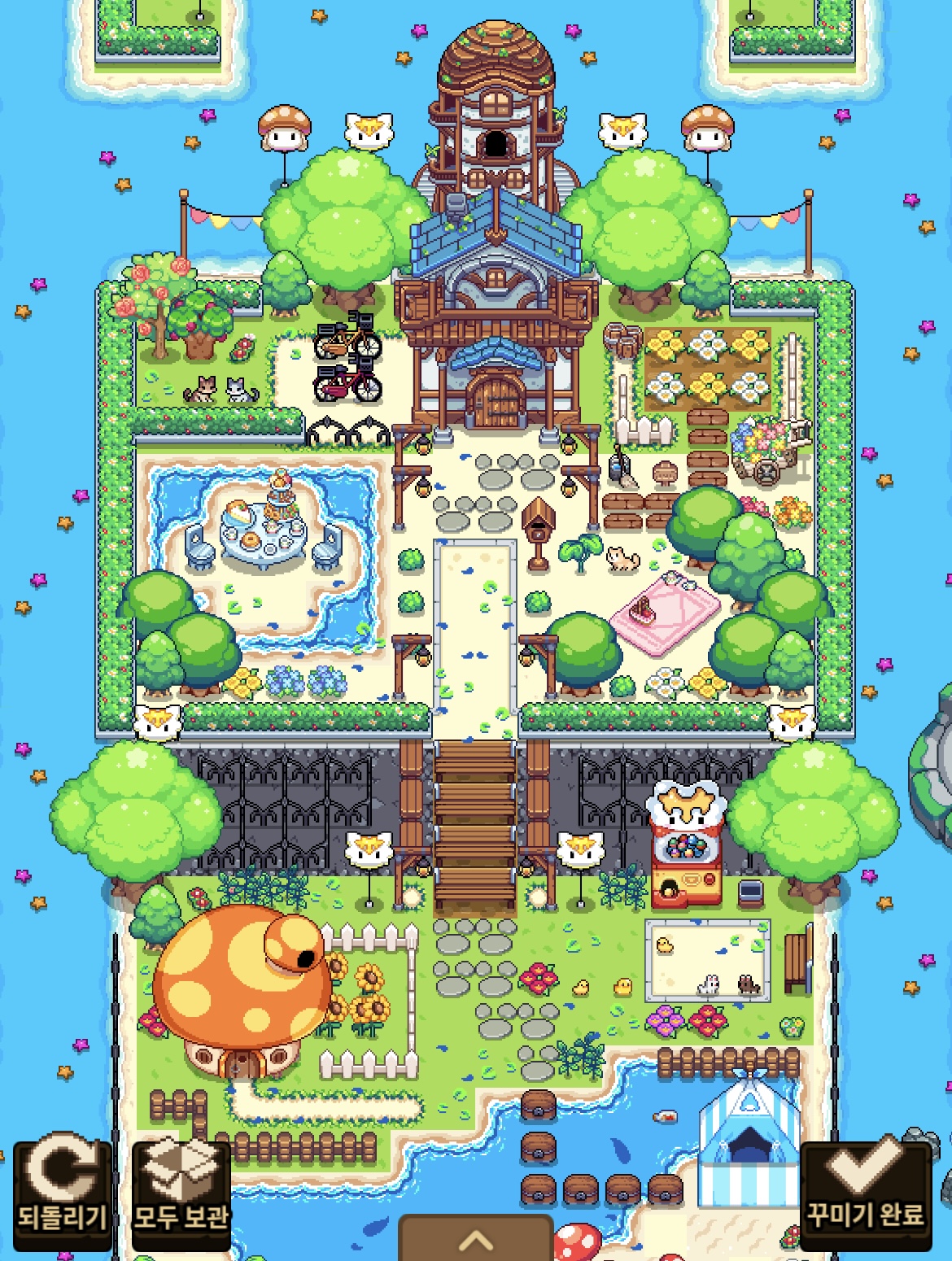Image resolution: width=952 pixels, height=1261 pixels.
Task: Store all items with 모두 보관
Action: click(181, 1192)
